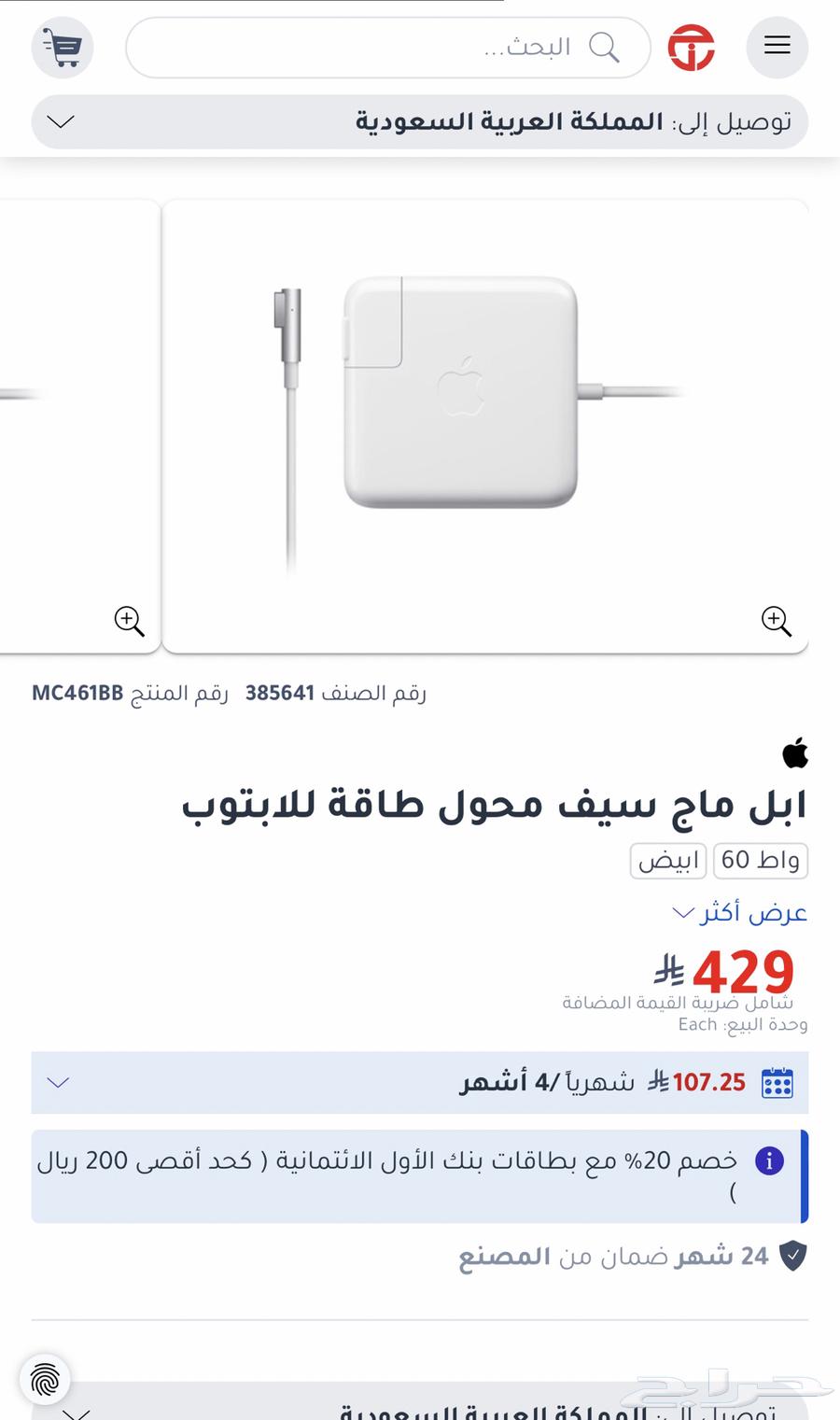The width and height of the screenshot is (840, 1420).
Task: Click the search magnifier icon
Action: pyautogui.click(x=605, y=48)
